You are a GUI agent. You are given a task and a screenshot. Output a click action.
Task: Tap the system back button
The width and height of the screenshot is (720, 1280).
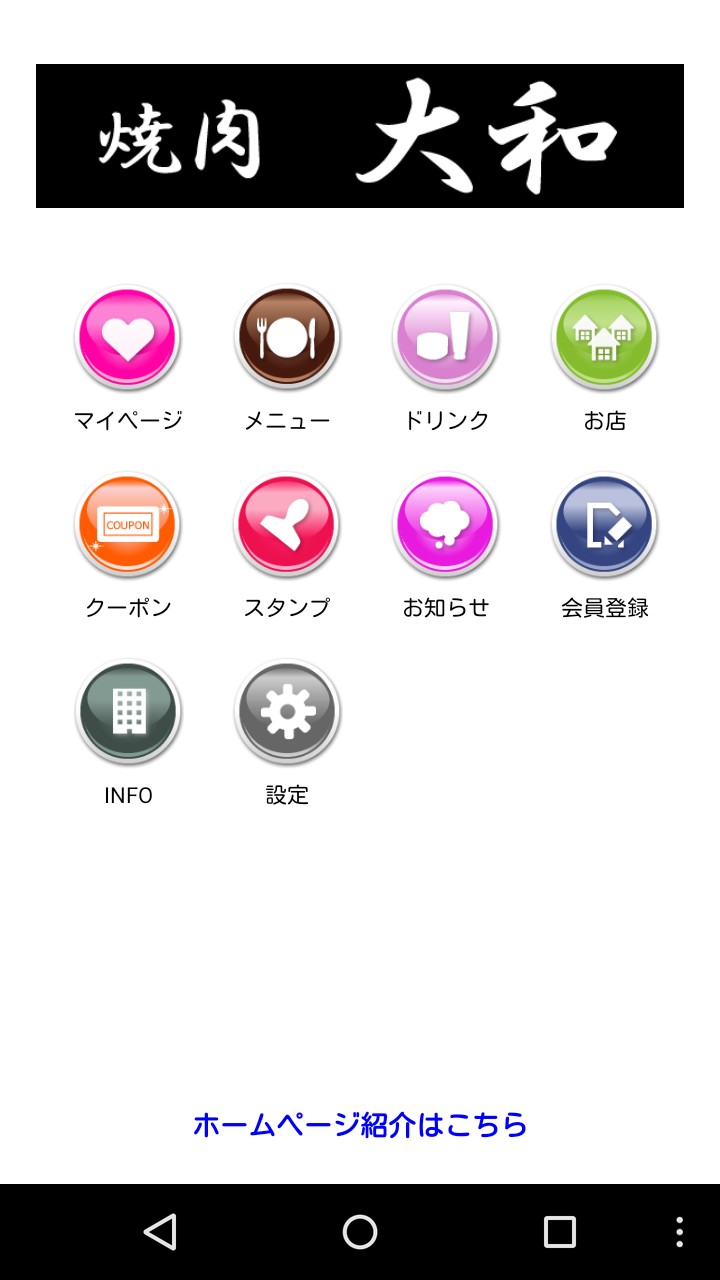click(160, 1232)
